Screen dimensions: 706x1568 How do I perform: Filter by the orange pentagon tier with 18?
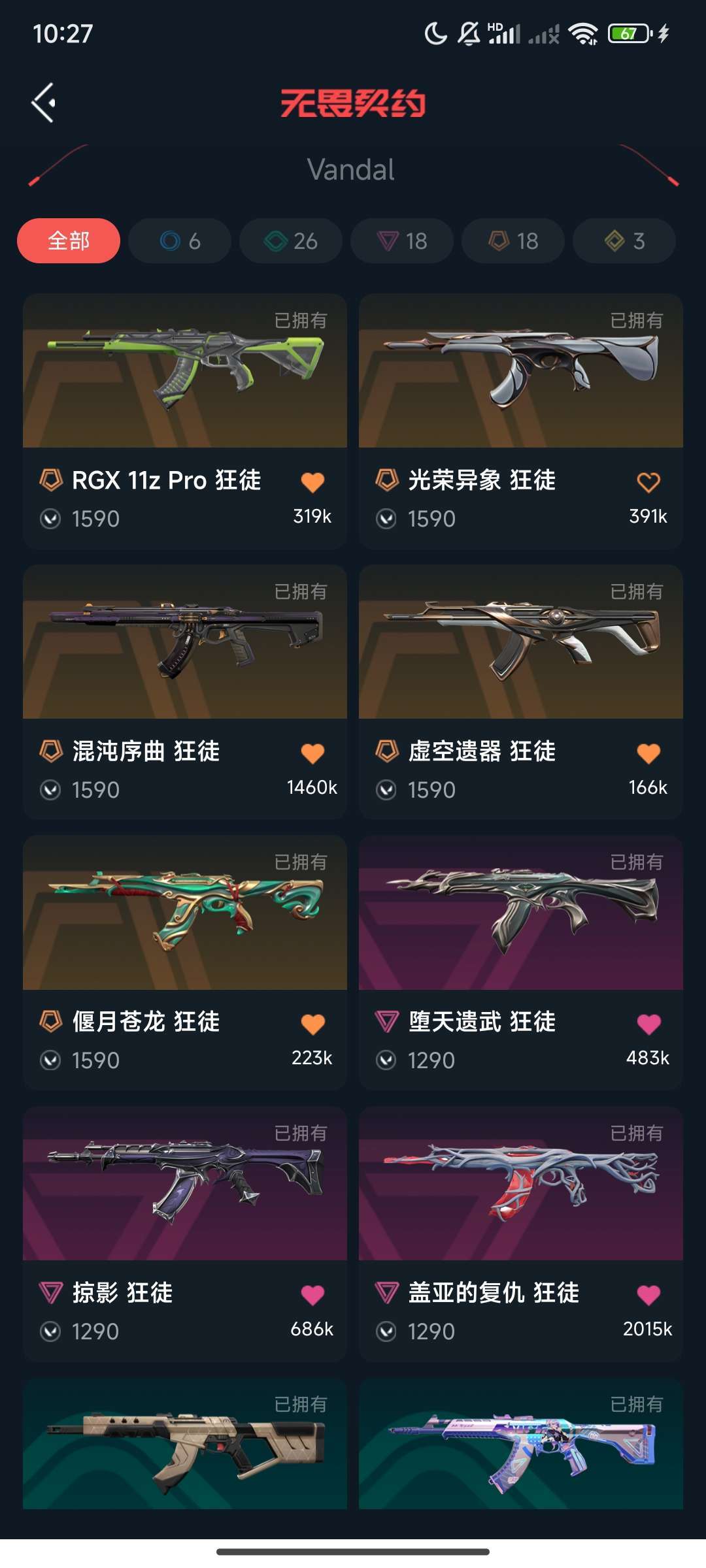pyautogui.click(x=513, y=241)
